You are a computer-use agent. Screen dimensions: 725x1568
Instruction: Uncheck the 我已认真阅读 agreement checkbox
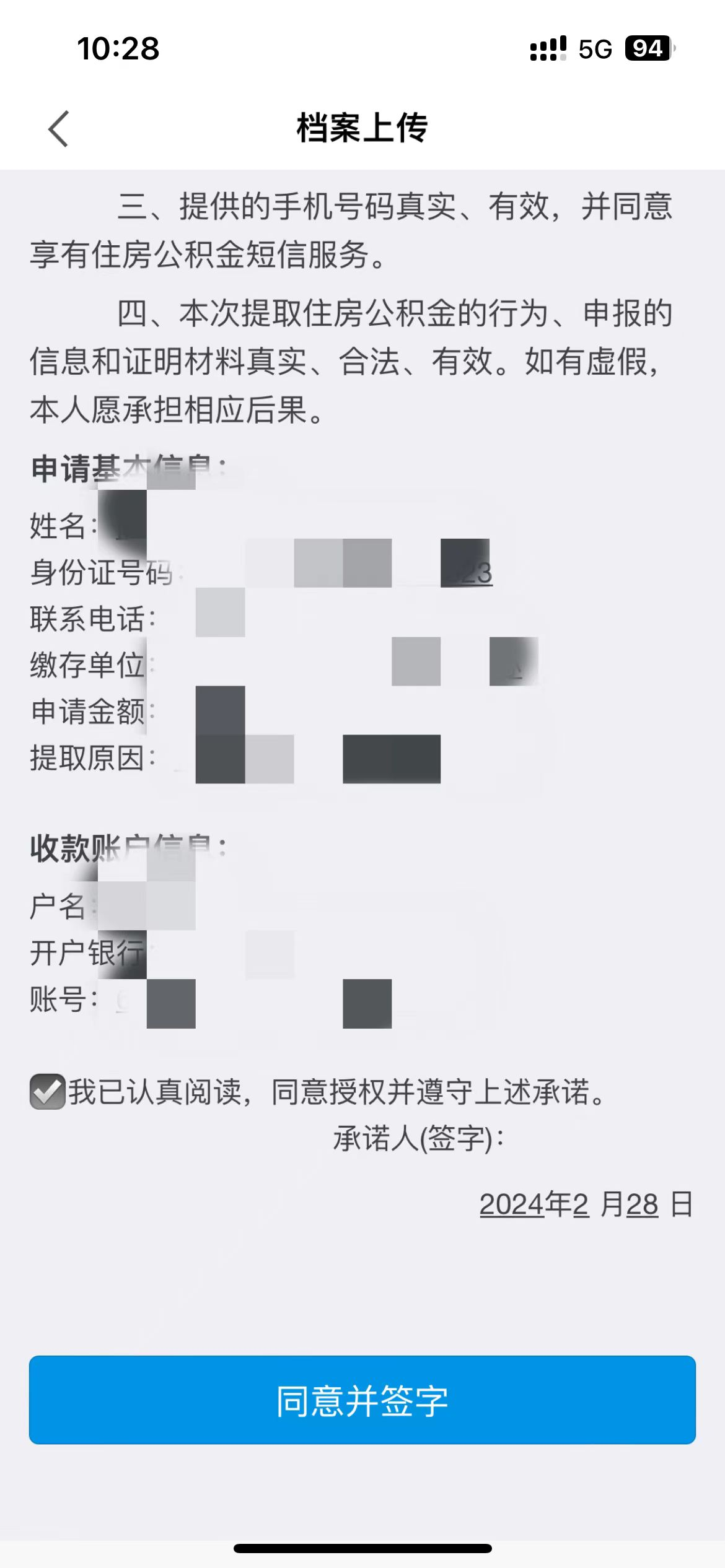tap(48, 1091)
